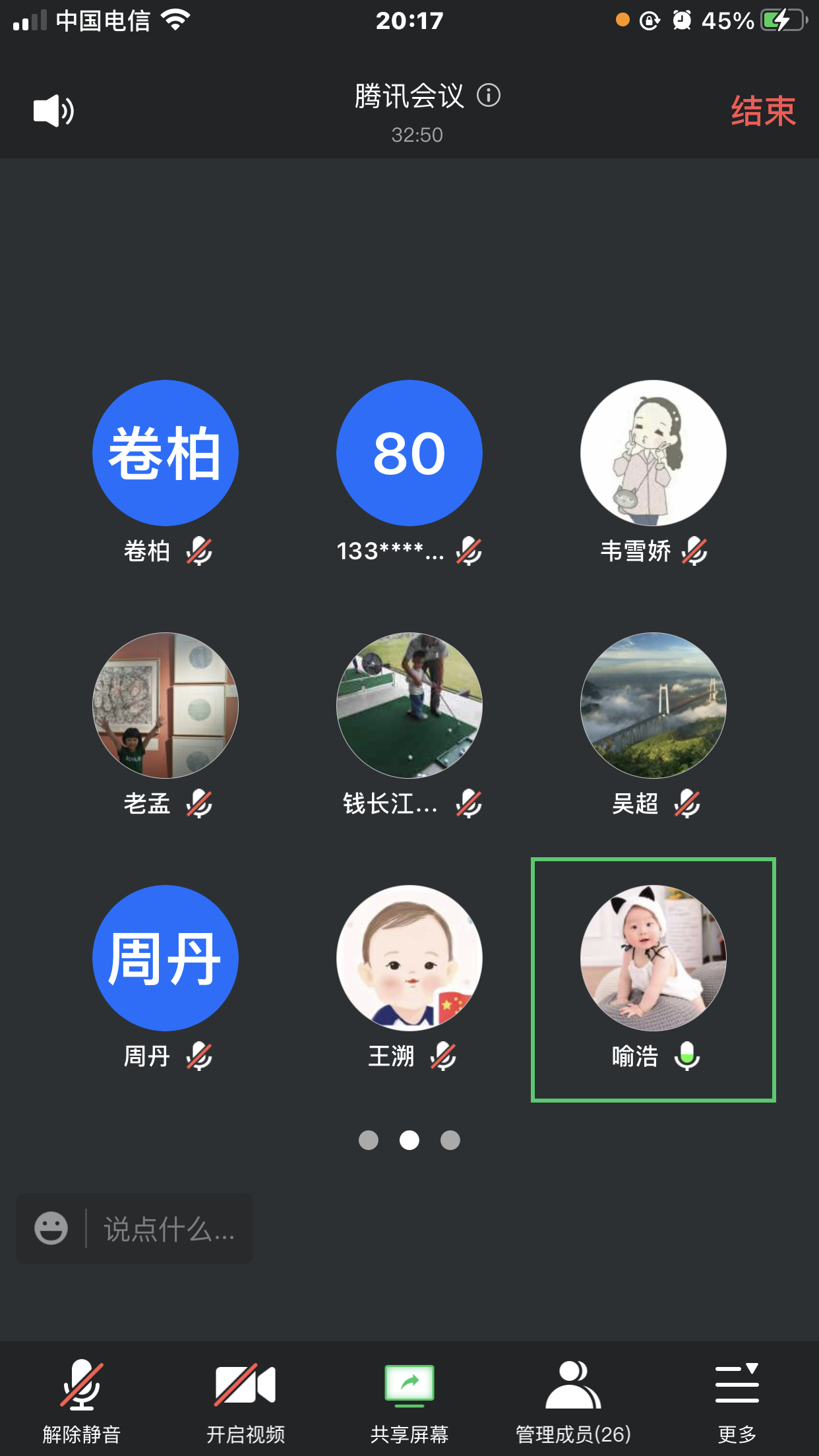End the meeting with 结束

coord(763,111)
